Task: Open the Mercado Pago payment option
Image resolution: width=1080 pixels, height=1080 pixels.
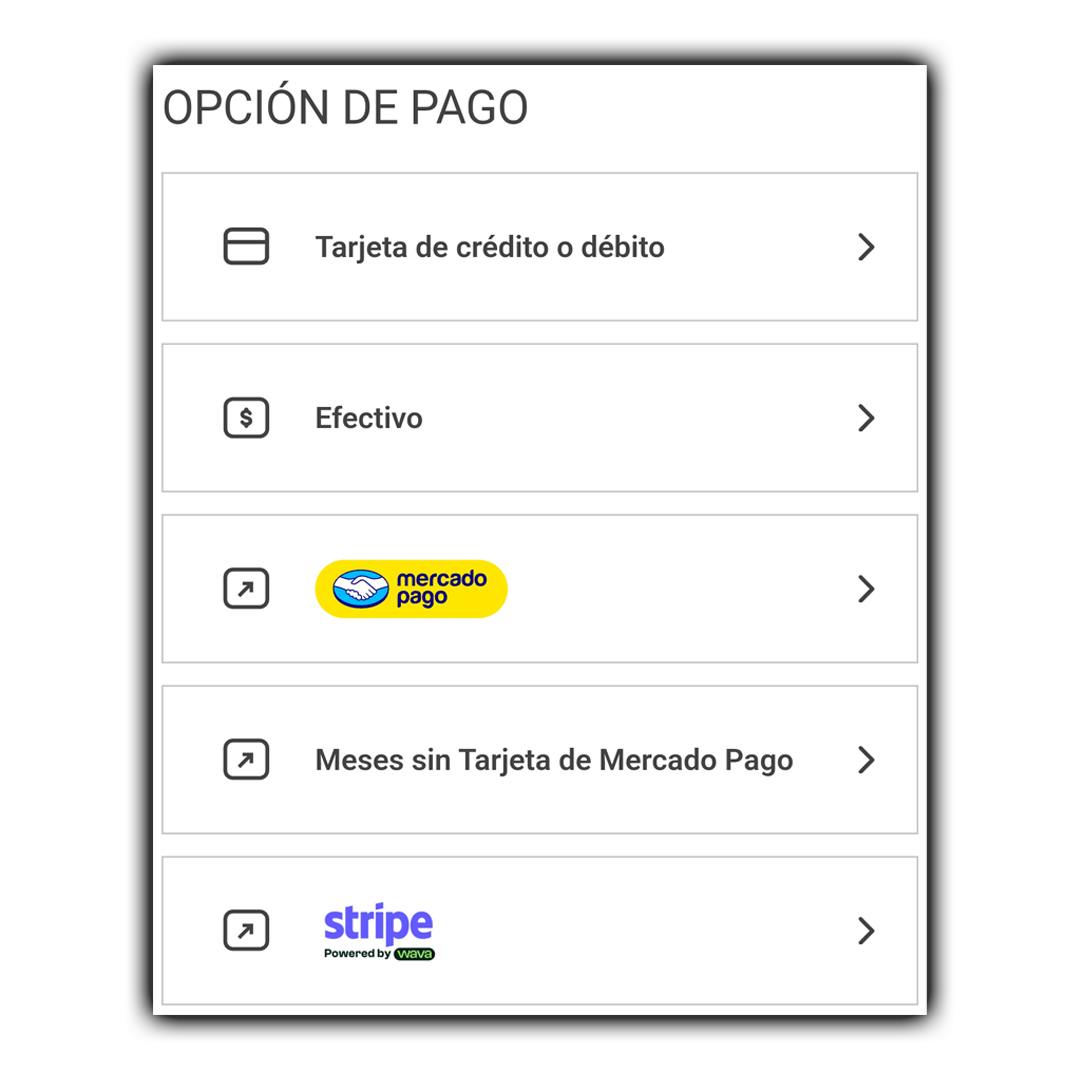Action: (x=539, y=589)
